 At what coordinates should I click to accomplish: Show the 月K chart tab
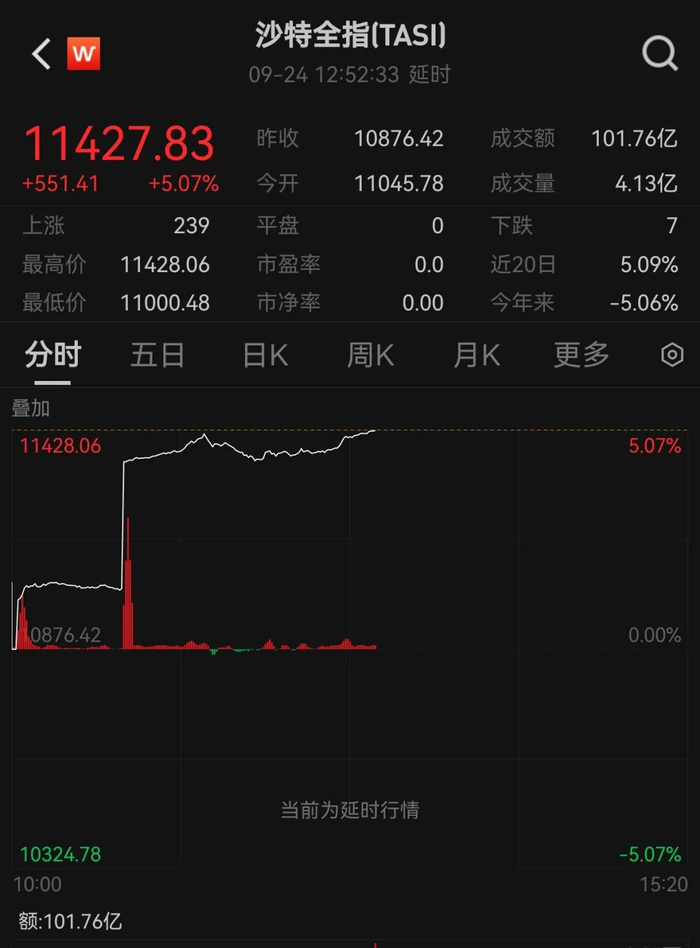(x=476, y=354)
